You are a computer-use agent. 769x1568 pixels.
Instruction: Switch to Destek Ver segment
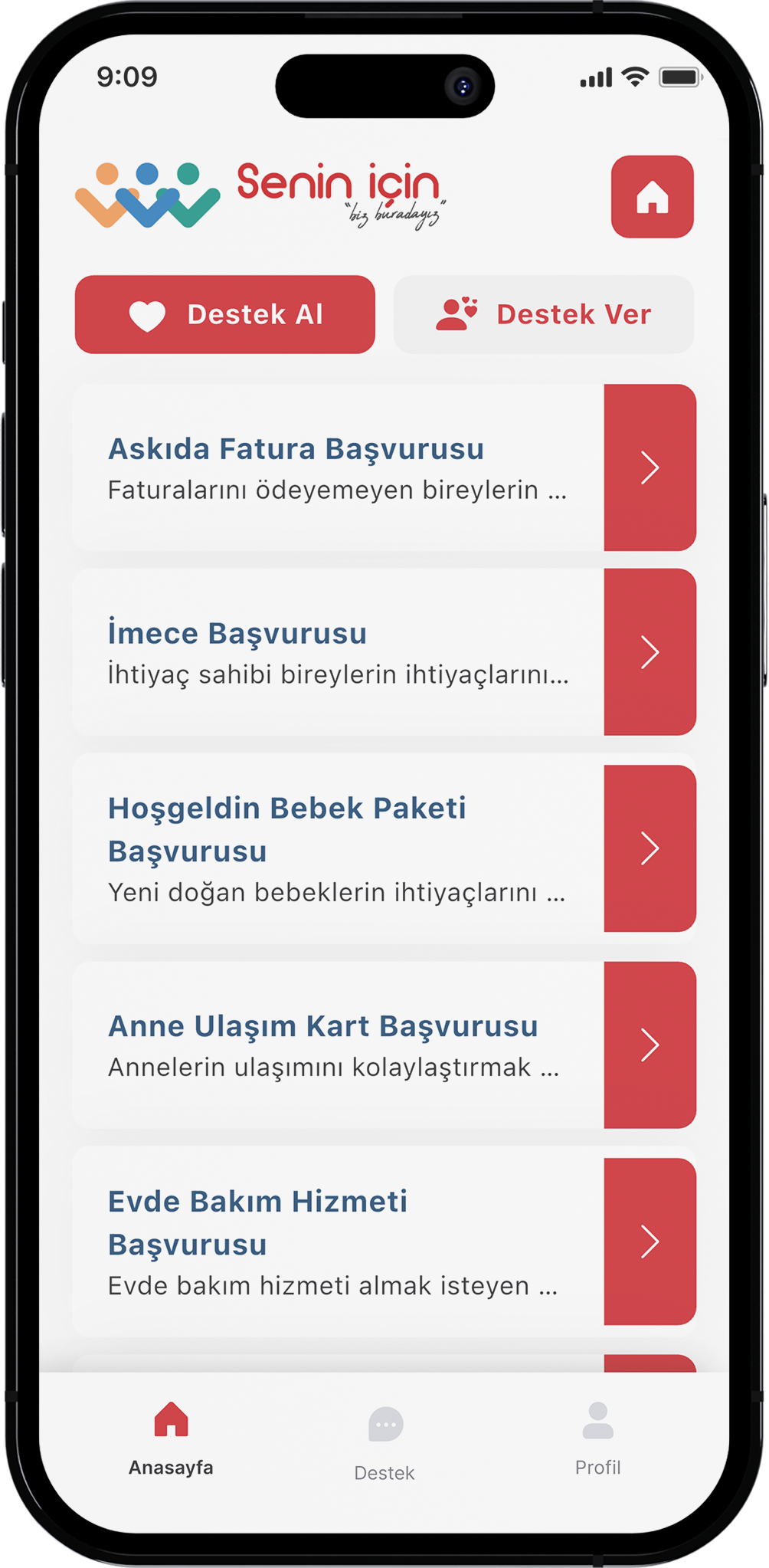click(543, 314)
